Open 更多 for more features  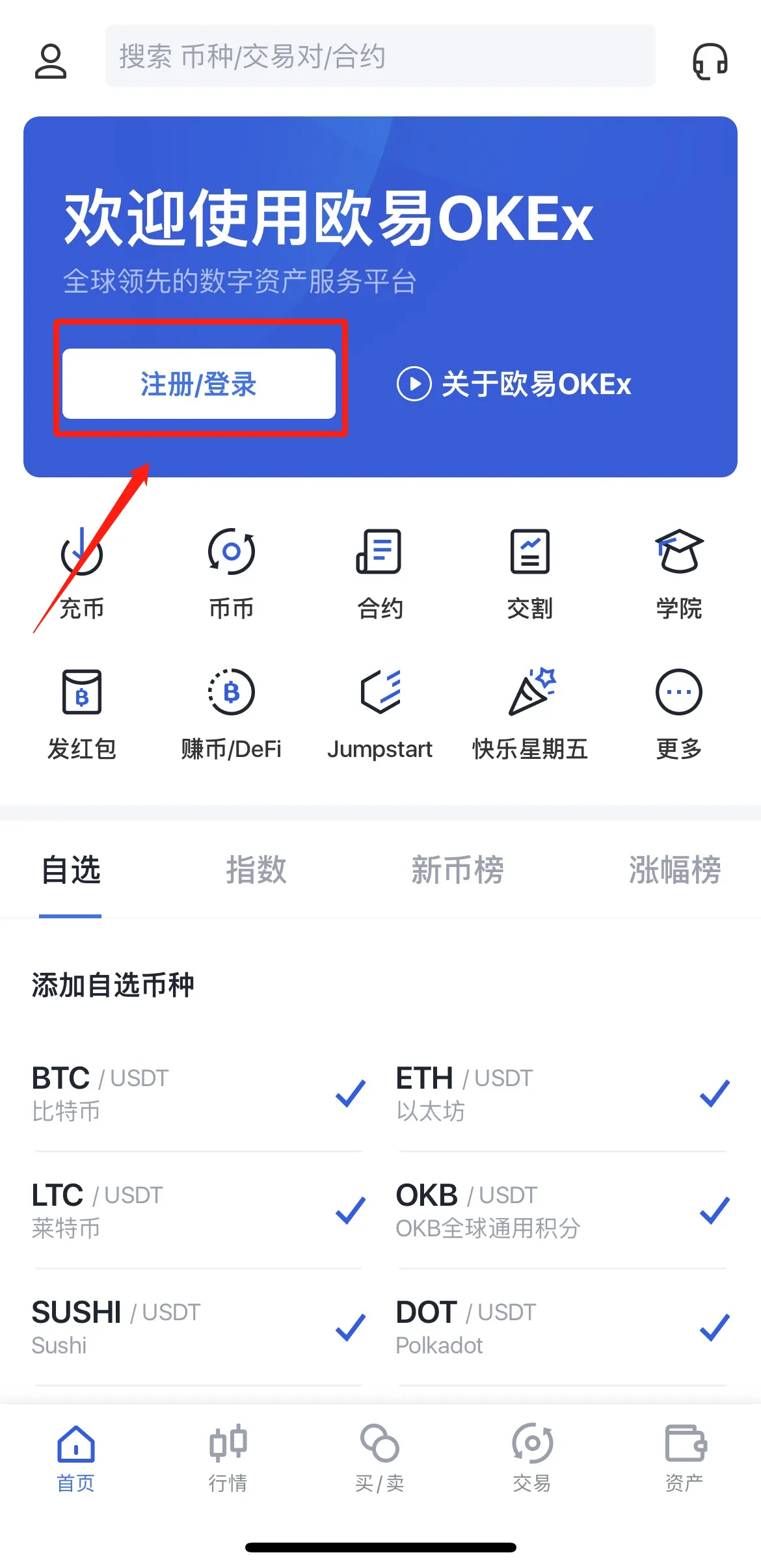pos(679,713)
